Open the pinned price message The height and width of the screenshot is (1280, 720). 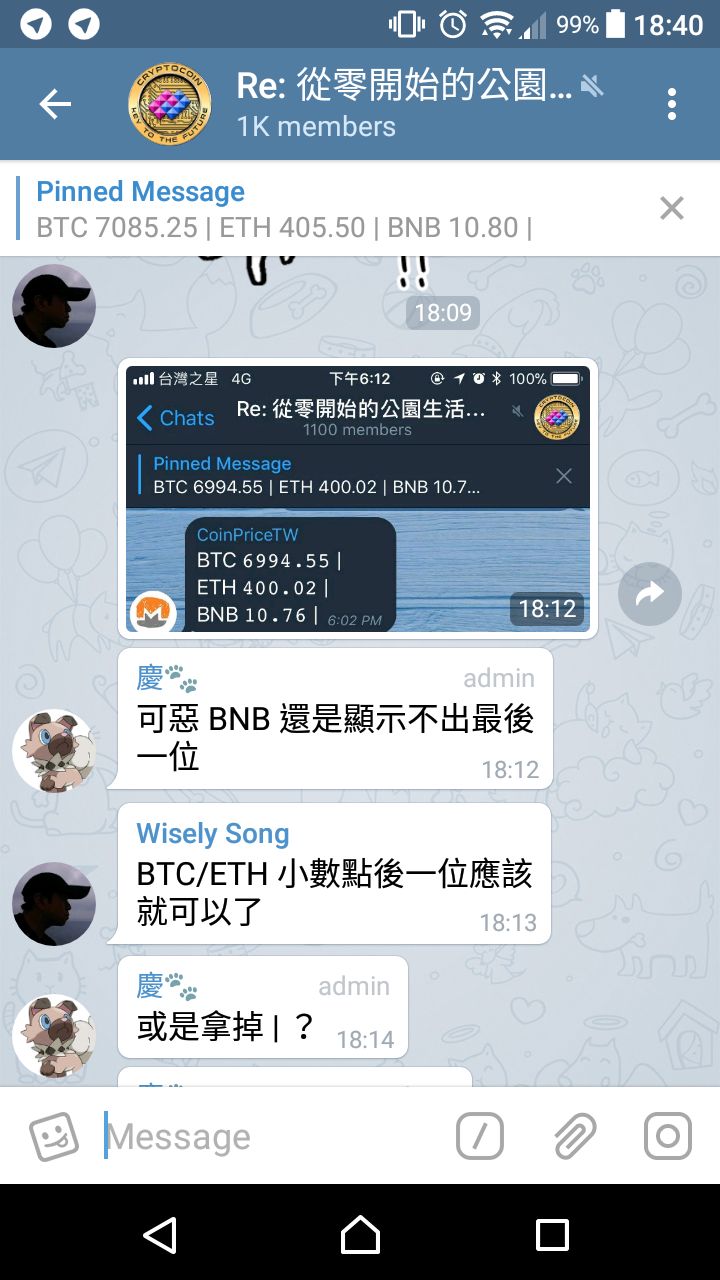tap(300, 209)
